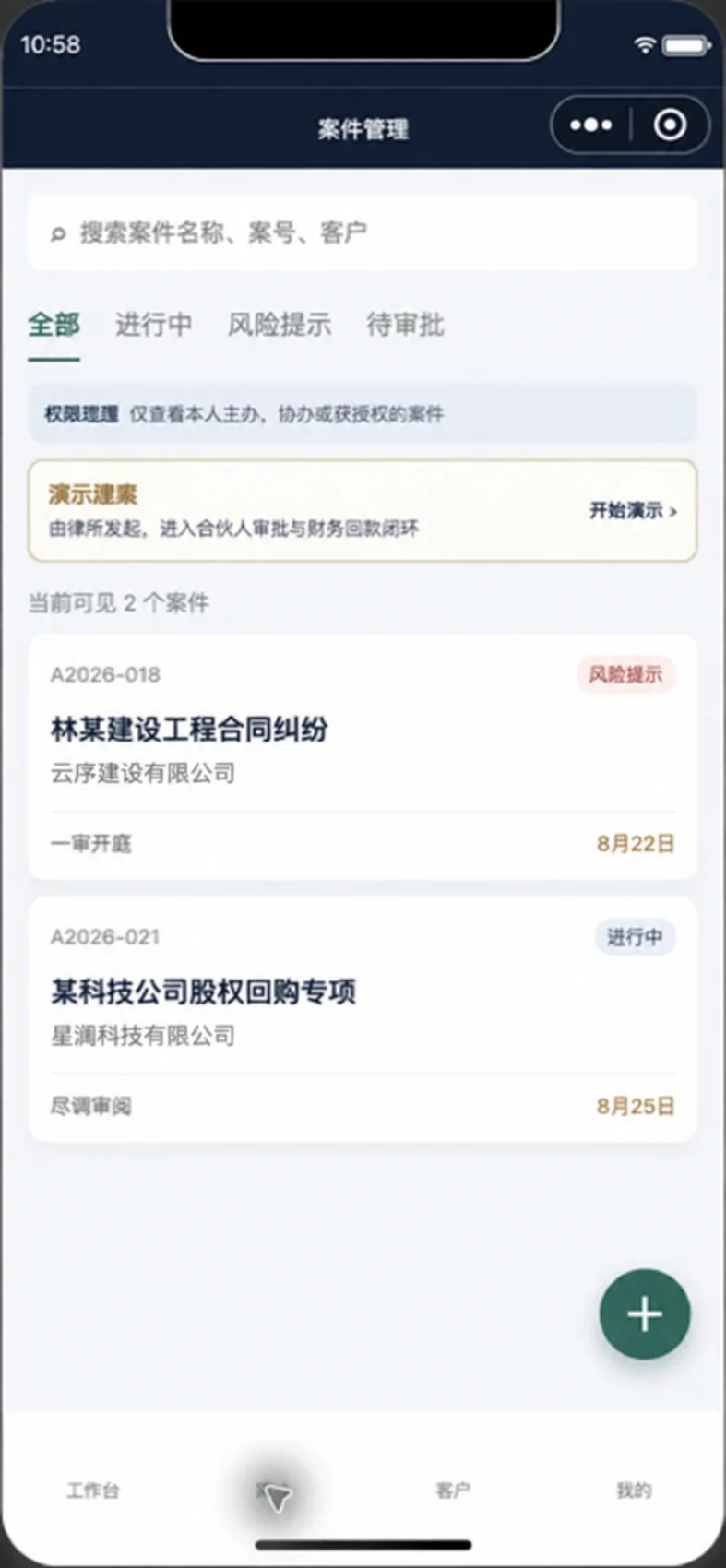Open case 某科技公司股权回购专项
The height and width of the screenshot is (1568, 726).
(x=362, y=1019)
